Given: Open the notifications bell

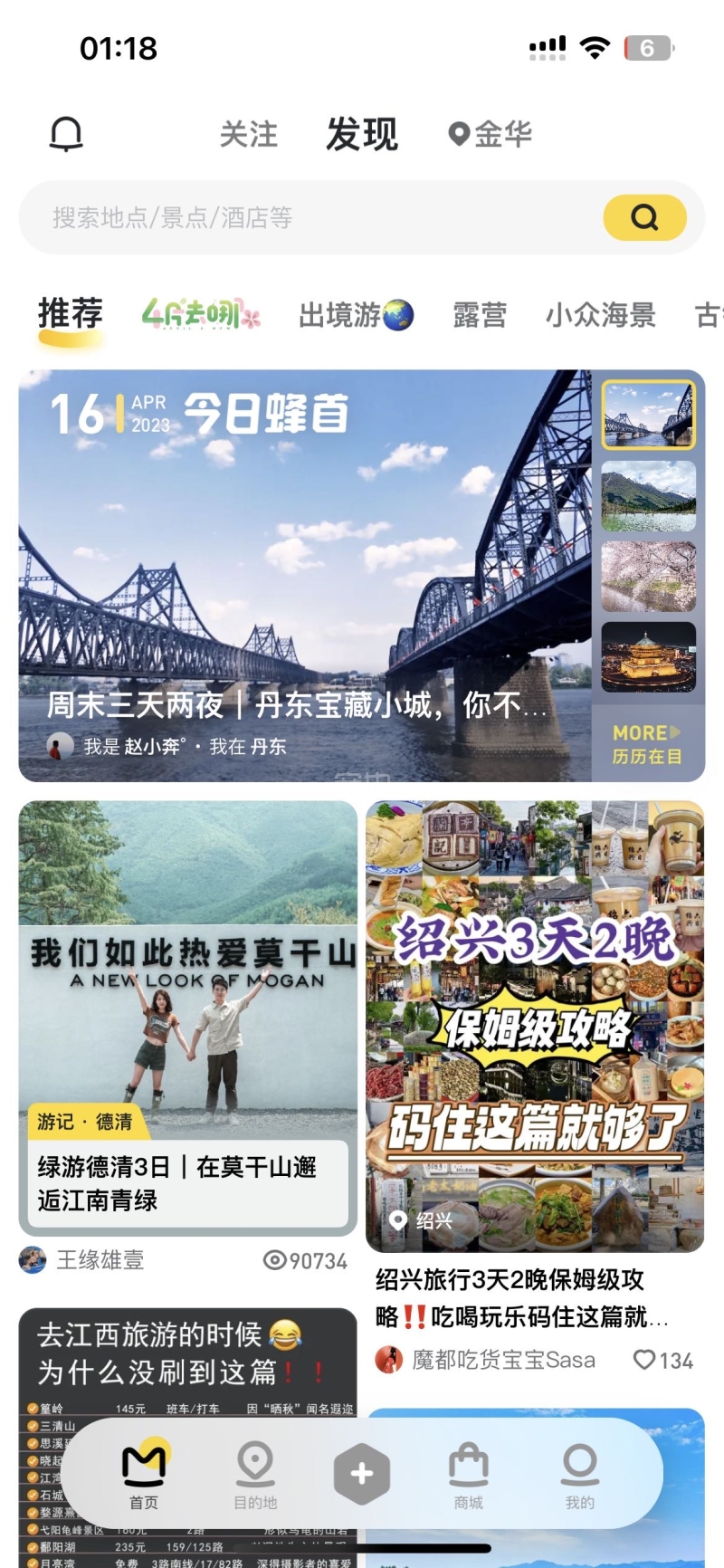Looking at the screenshot, I should (x=66, y=134).
